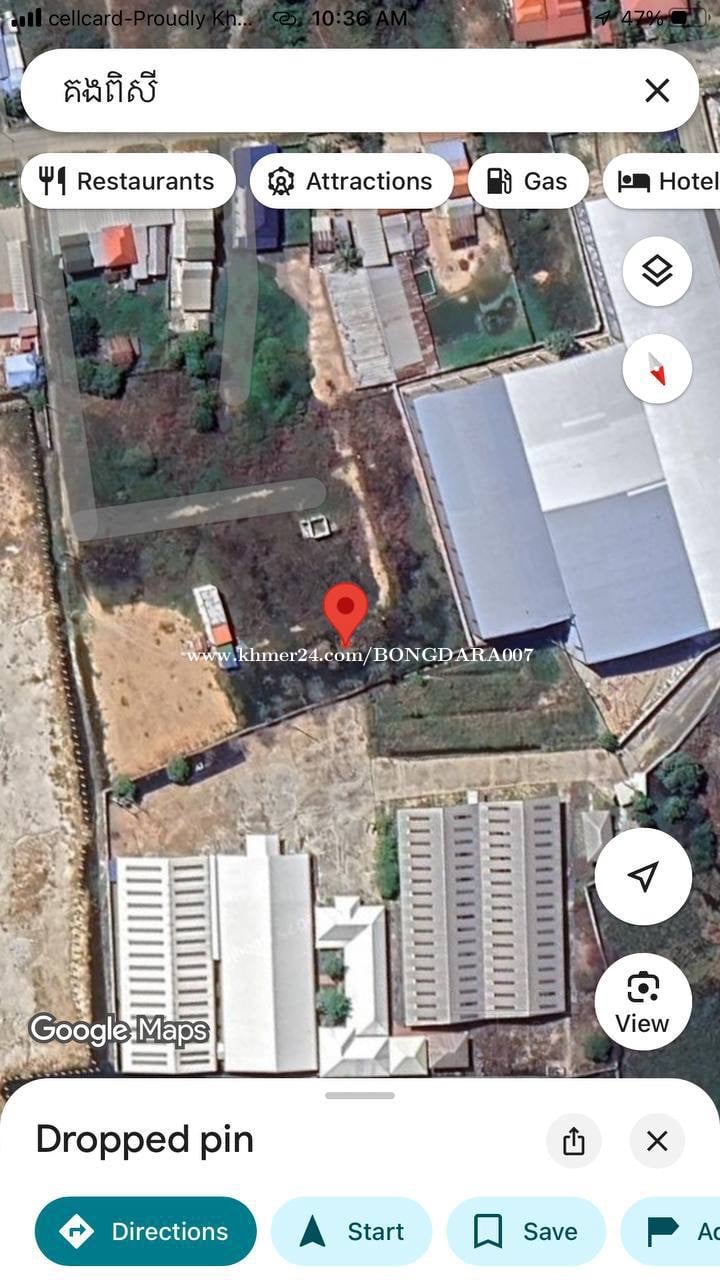Filter map by Attractions
Screen dimensions: 720x1280
click(351, 181)
